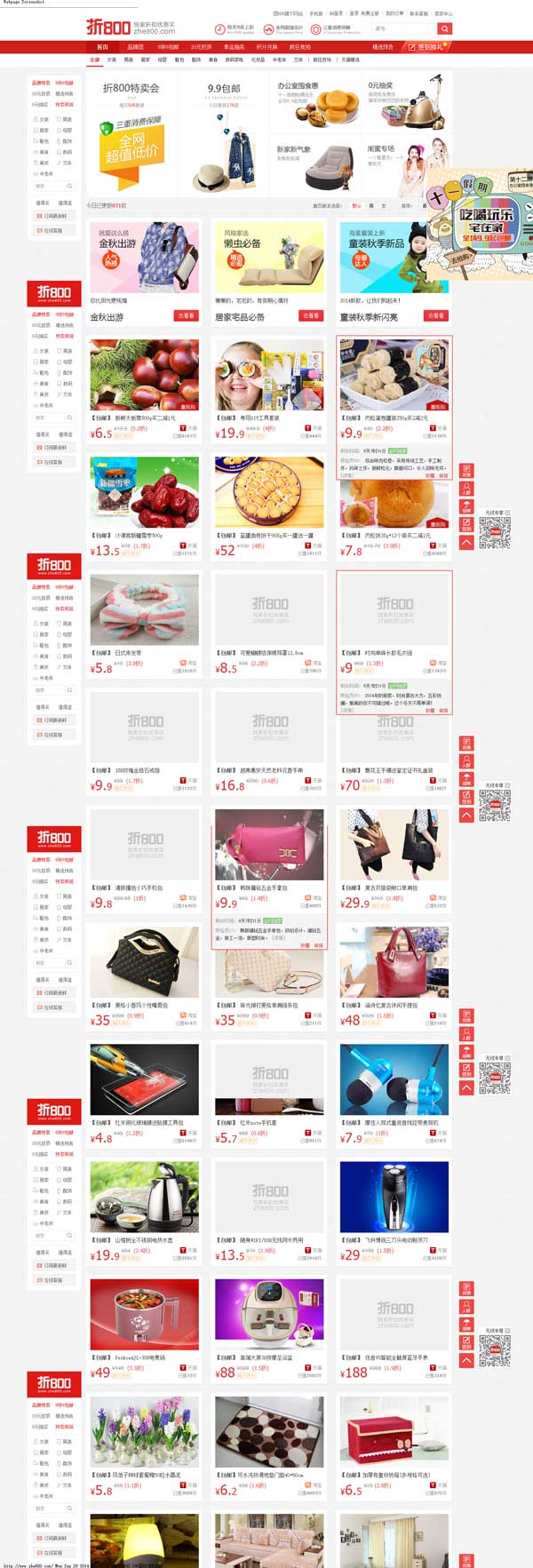Open the foot massager product at ¥88
Viewport: 533px width, 1568px height.
pos(269,1314)
